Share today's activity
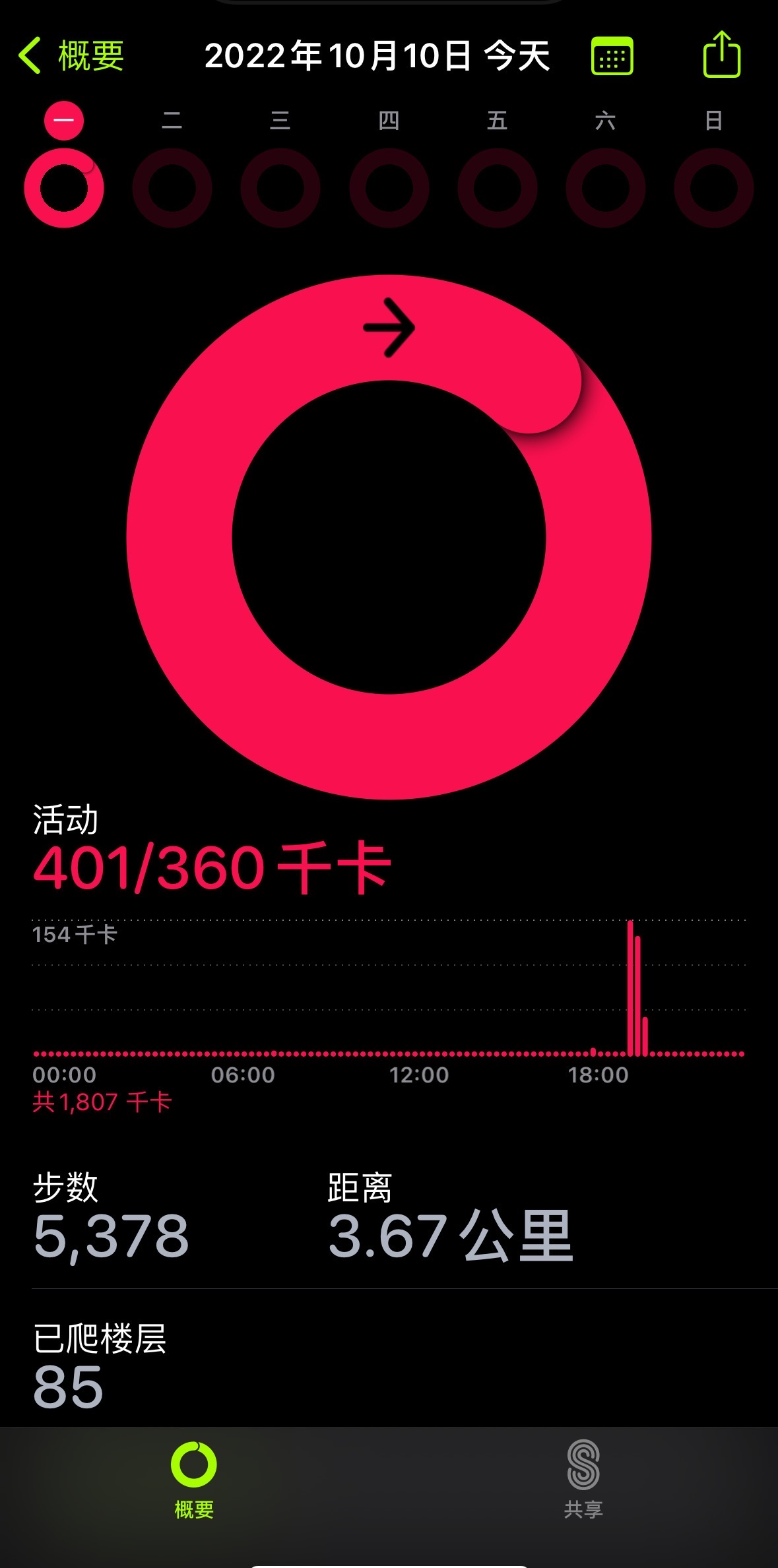The image size is (778, 1568). pyautogui.click(x=722, y=54)
